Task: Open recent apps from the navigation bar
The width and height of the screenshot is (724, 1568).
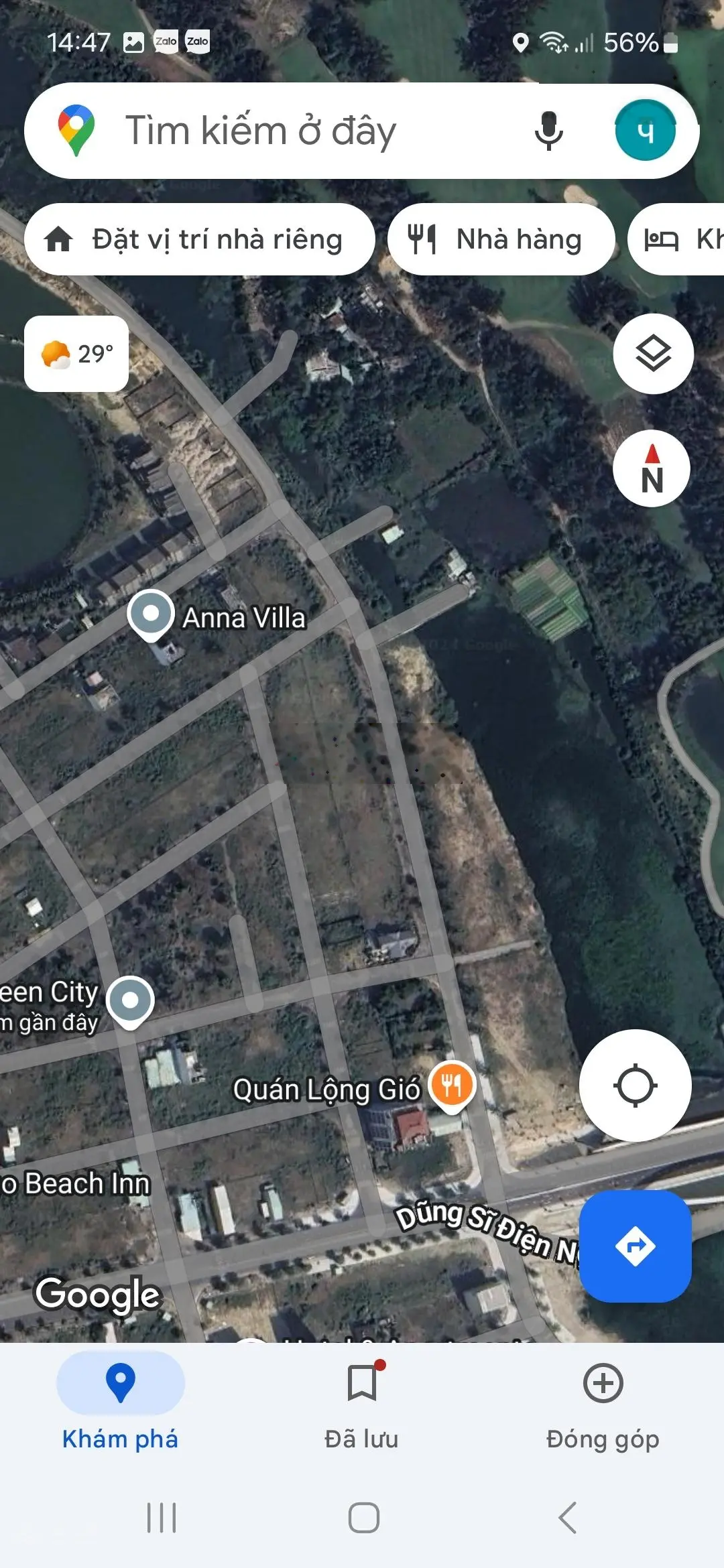Action: coord(162,1518)
